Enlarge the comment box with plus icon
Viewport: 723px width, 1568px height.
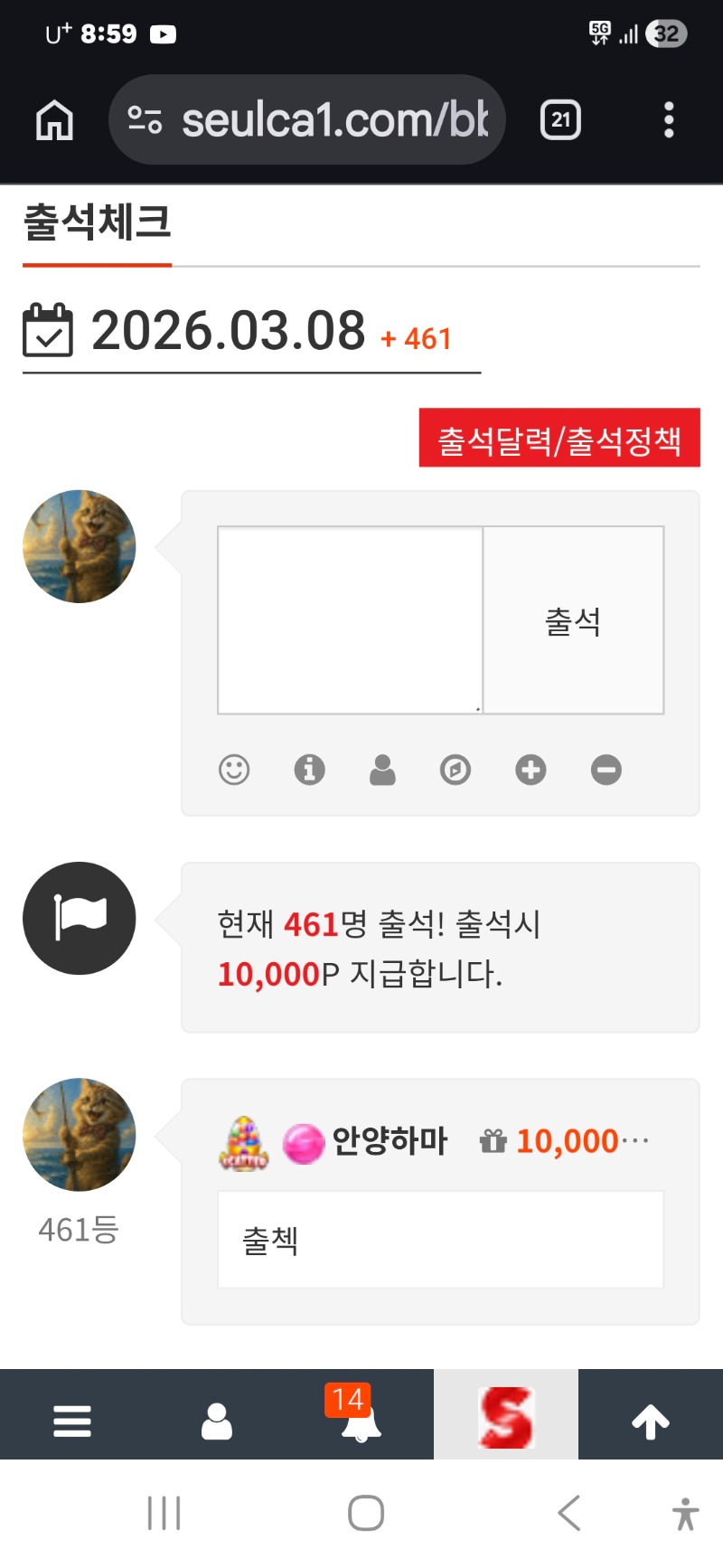coord(531,770)
